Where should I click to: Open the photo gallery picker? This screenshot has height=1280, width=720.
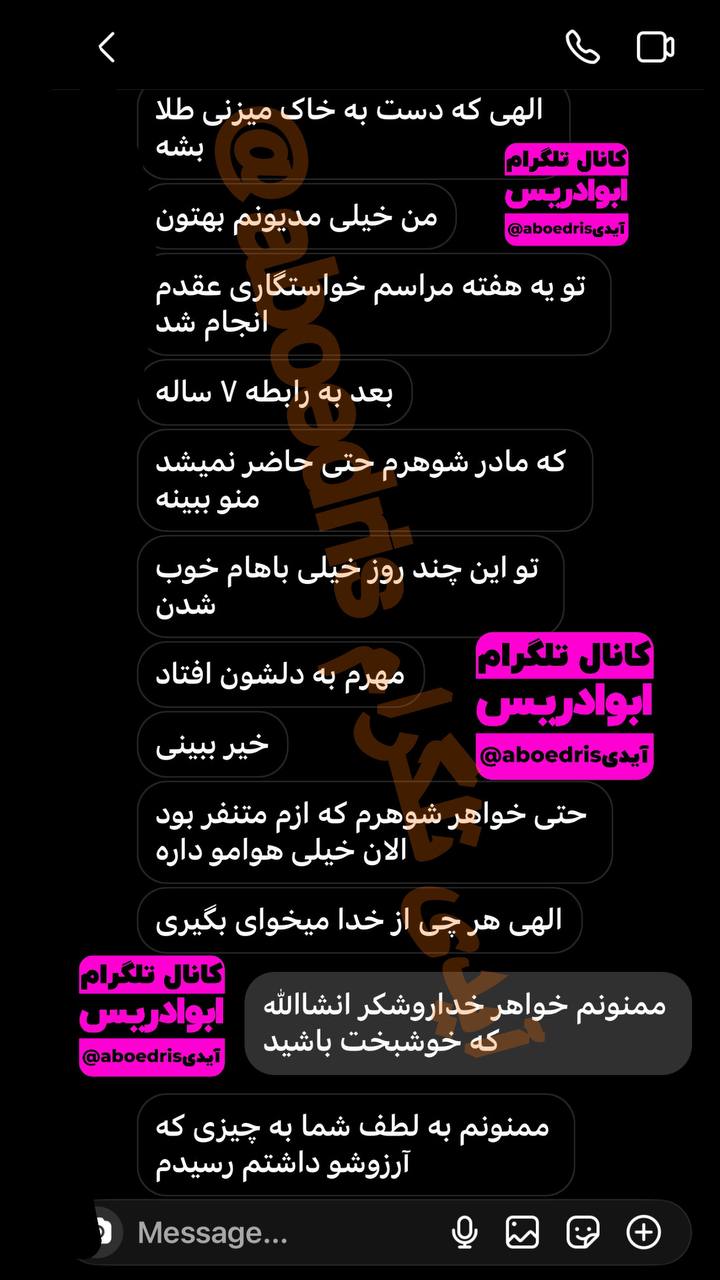523,1233
